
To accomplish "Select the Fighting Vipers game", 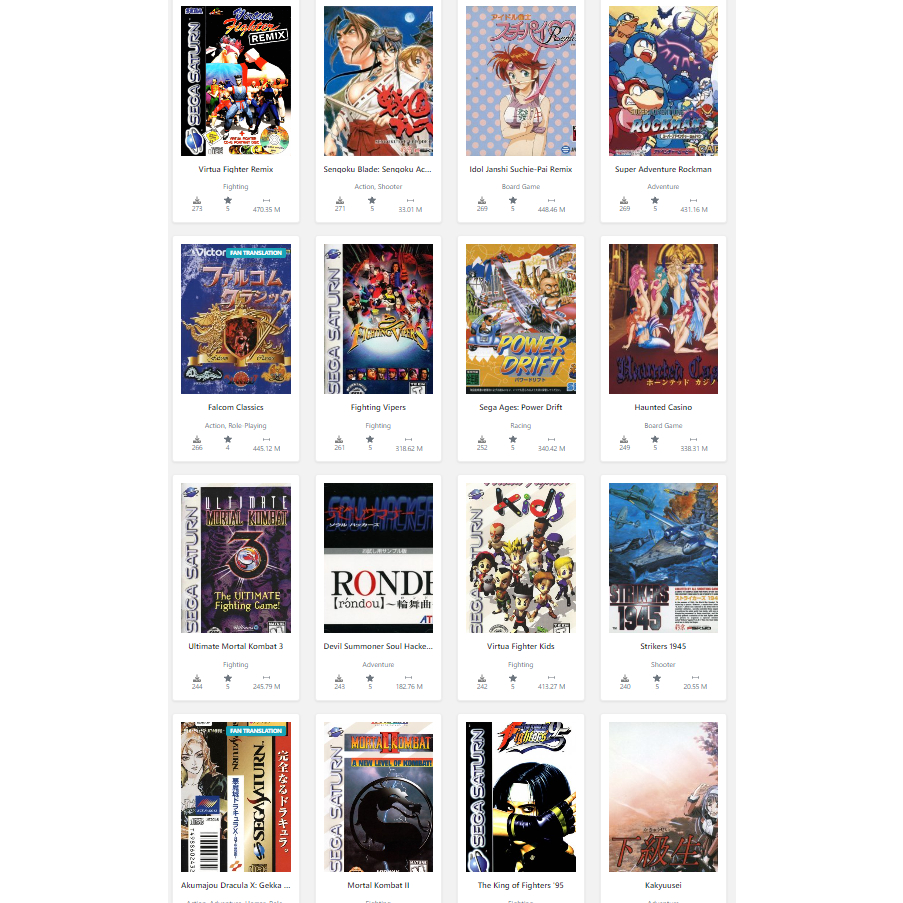I will click(x=378, y=319).
